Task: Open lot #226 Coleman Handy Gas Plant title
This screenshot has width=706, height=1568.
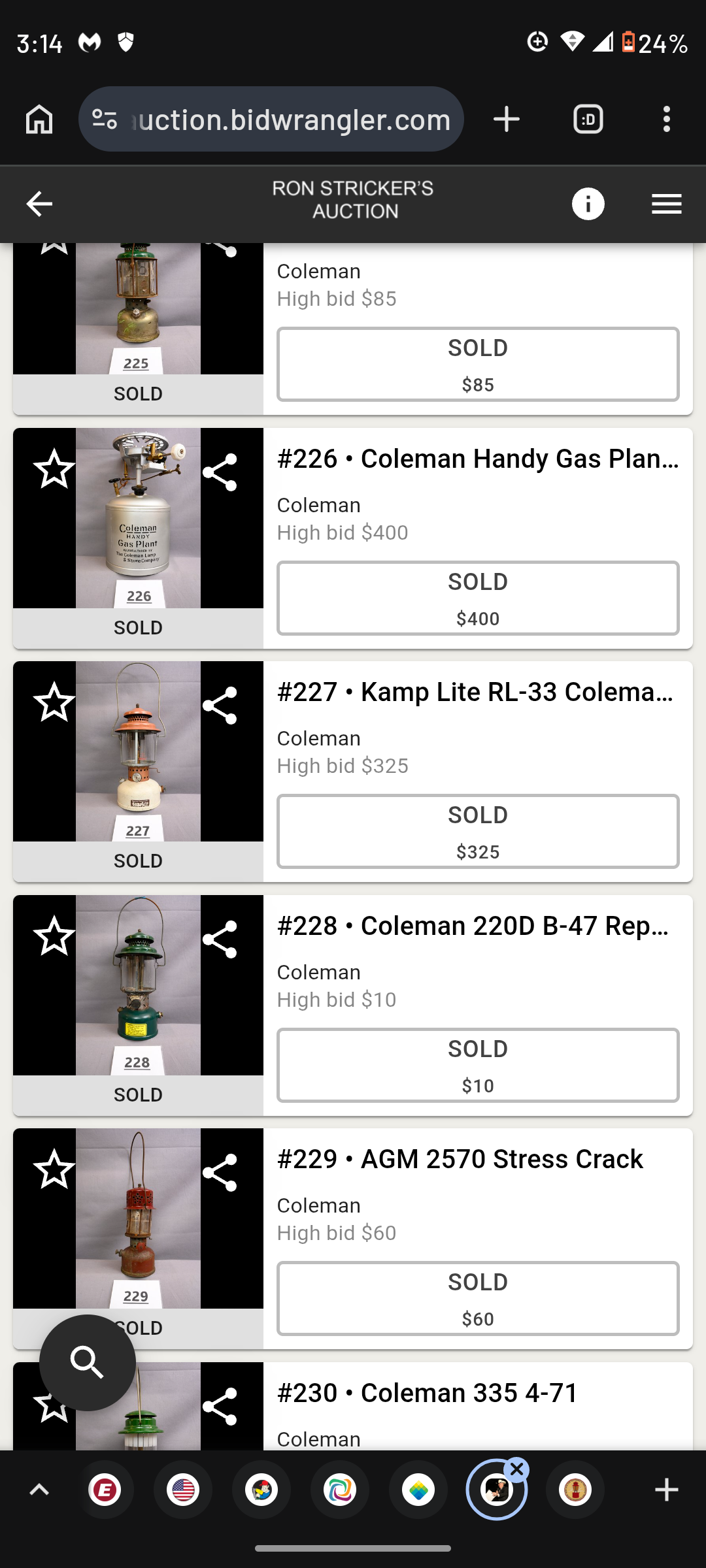Action: pos(477,459)
